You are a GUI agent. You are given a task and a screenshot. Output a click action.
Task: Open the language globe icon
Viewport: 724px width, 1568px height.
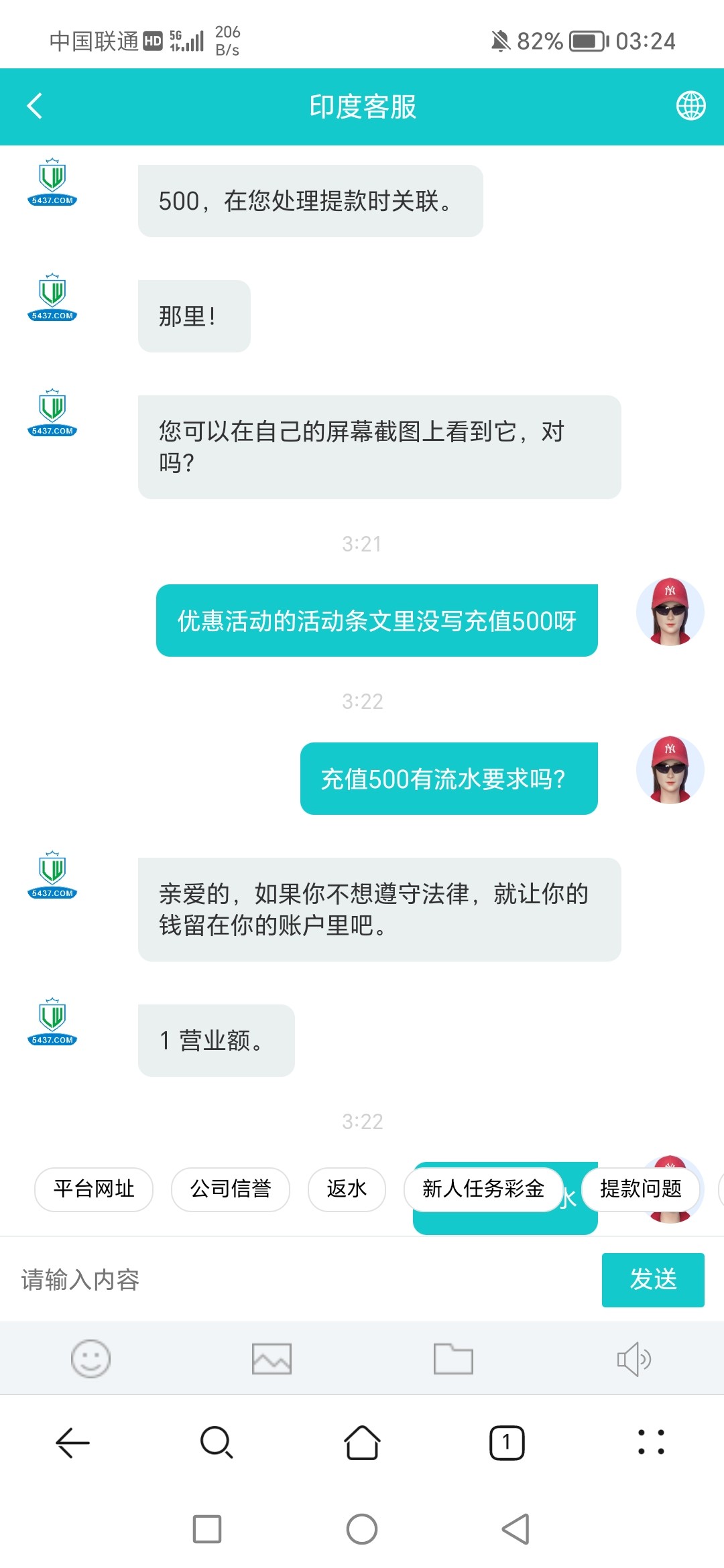(690, 106)
